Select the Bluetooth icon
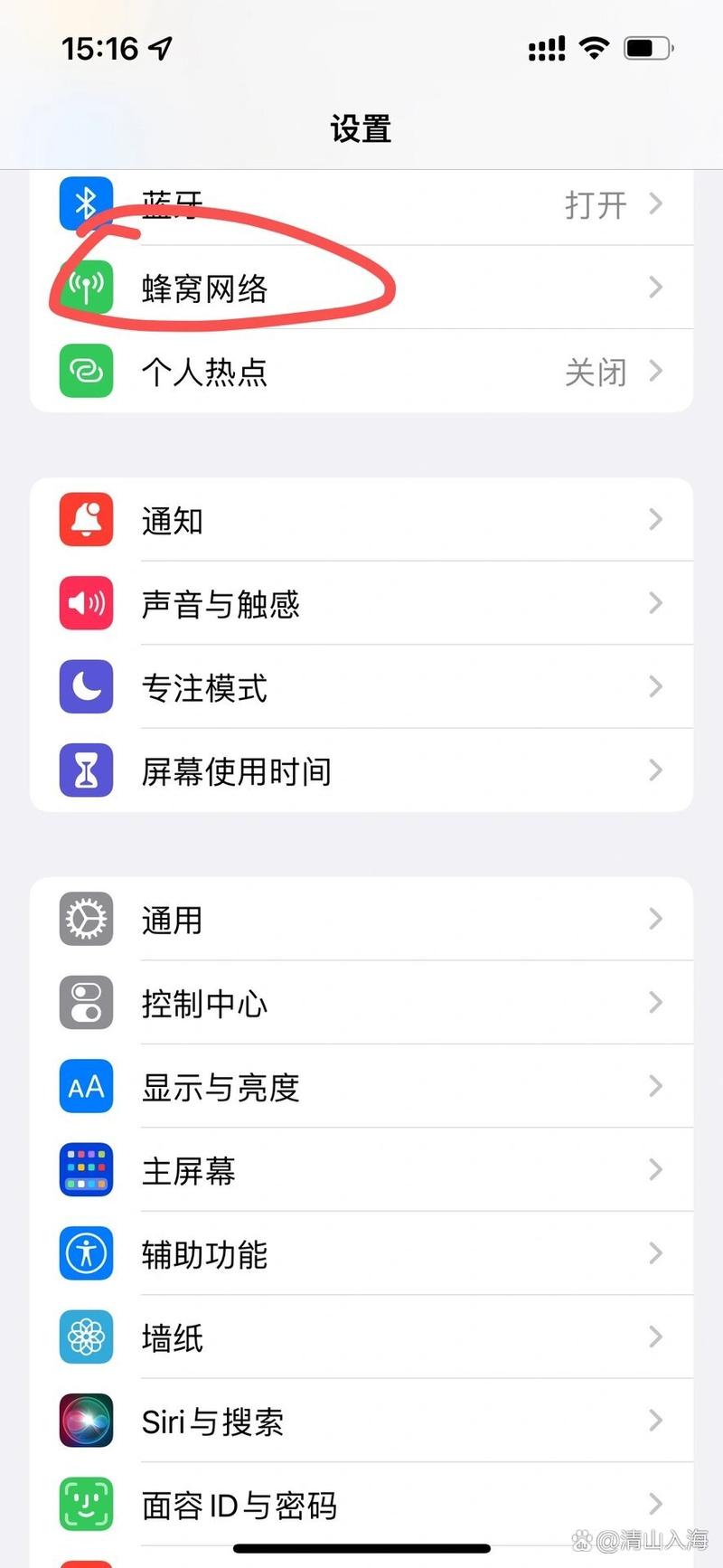 [x=86, y=203]
